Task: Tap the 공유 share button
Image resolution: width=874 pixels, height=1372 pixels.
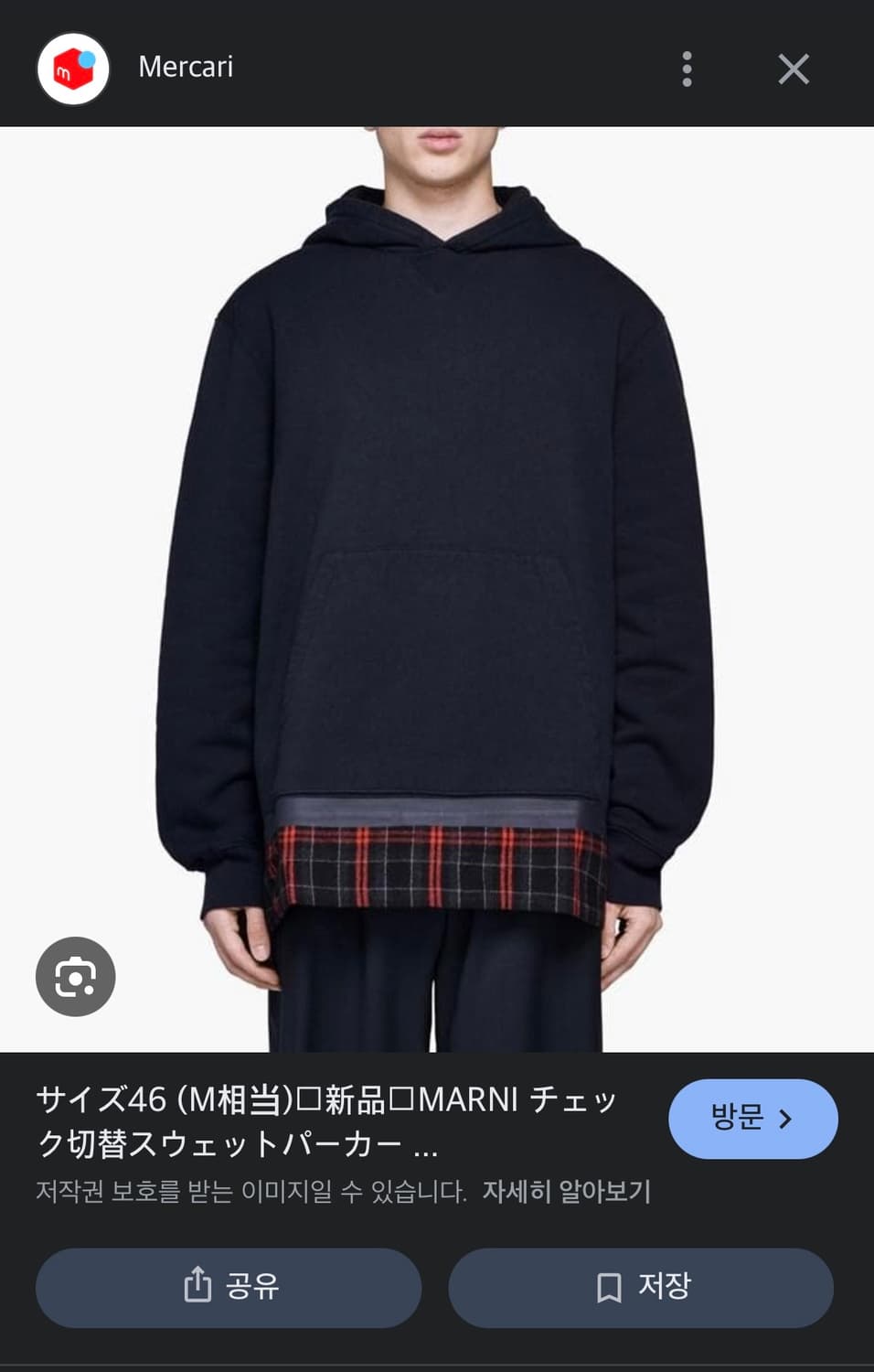Action: point(228,1288)
